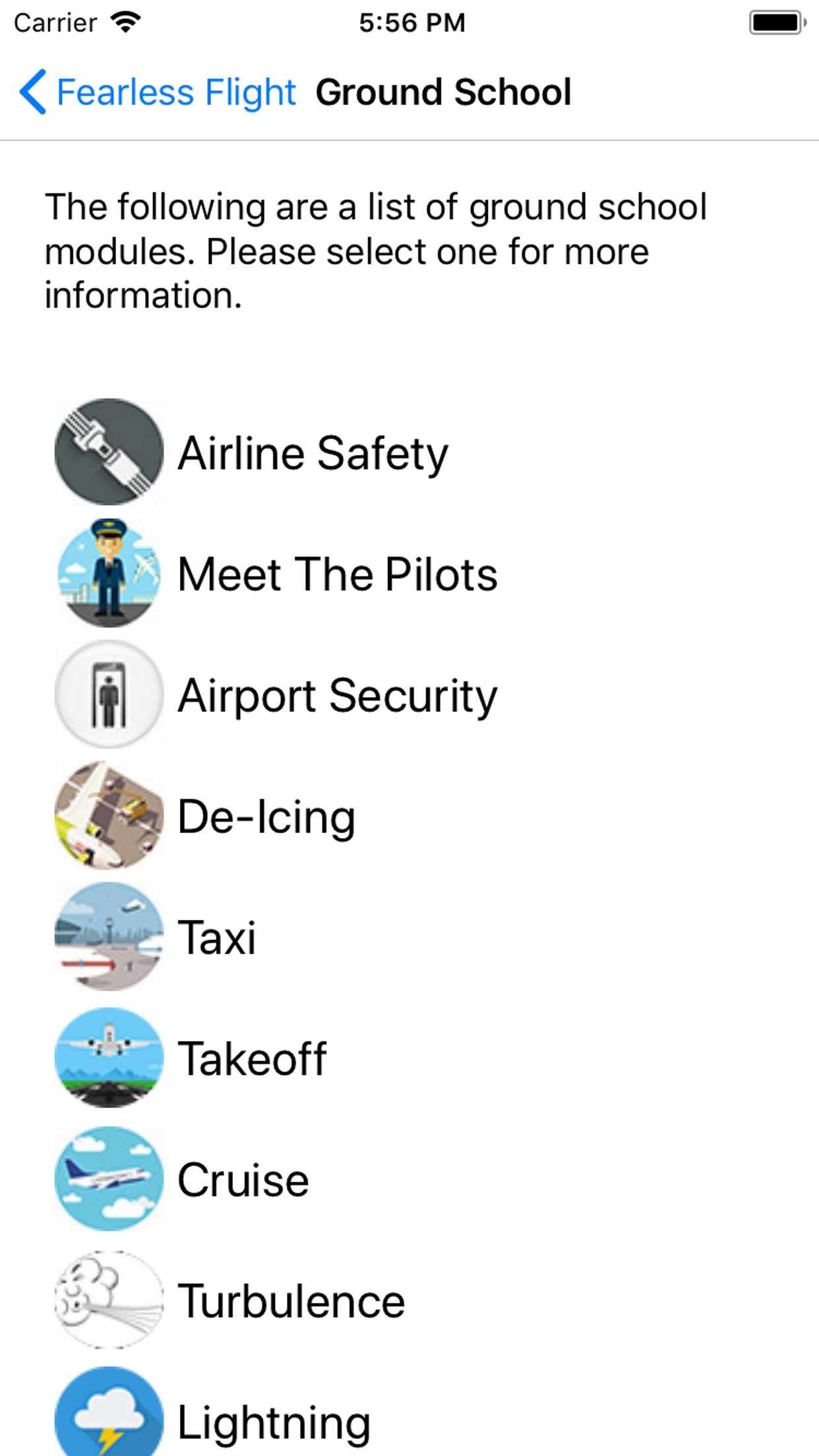Select Meet The Pilots
This screenshot has height=1456, width=819.
click(x=336, y=574)
